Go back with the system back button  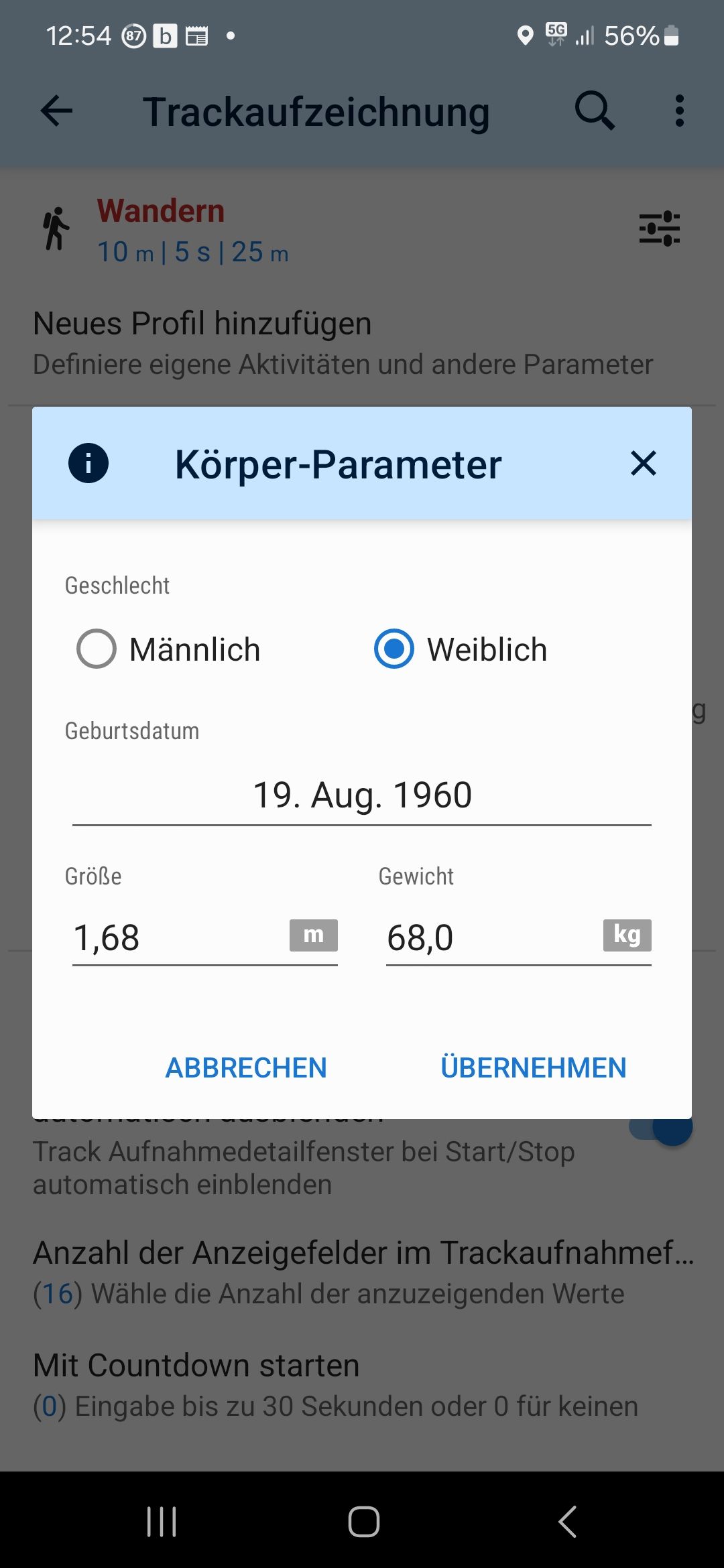point(567,1521)
